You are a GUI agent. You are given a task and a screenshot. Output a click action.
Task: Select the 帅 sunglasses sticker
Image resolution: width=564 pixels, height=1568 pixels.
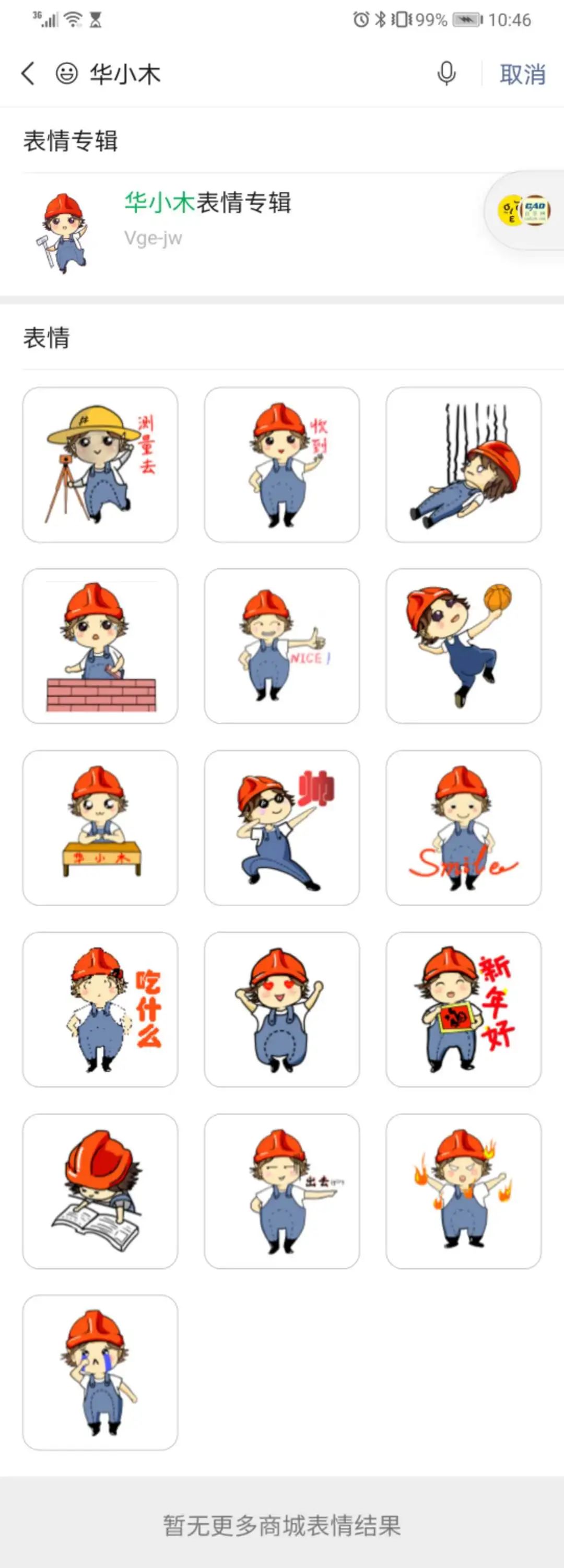[x=281, y=827]
